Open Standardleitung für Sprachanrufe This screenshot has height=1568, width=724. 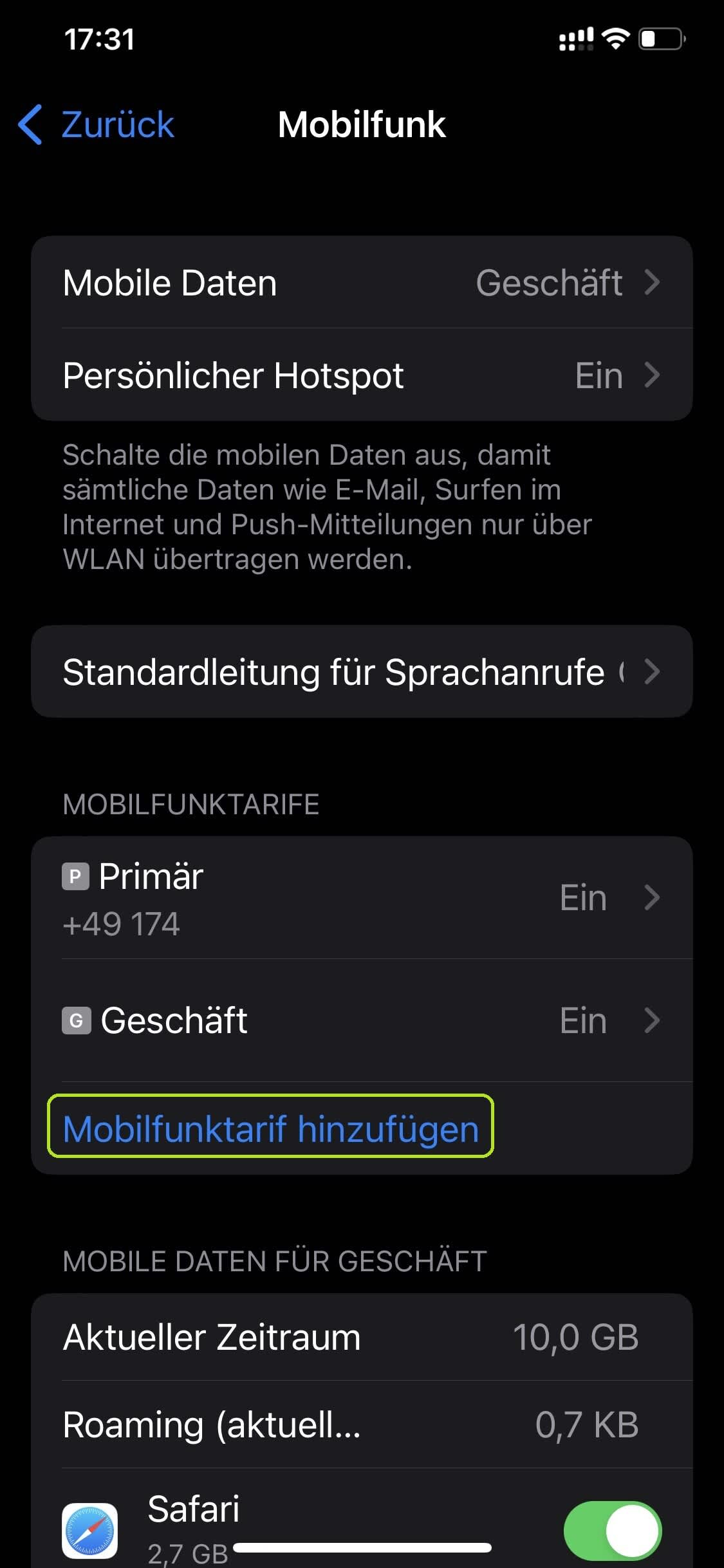coord(362,672)
